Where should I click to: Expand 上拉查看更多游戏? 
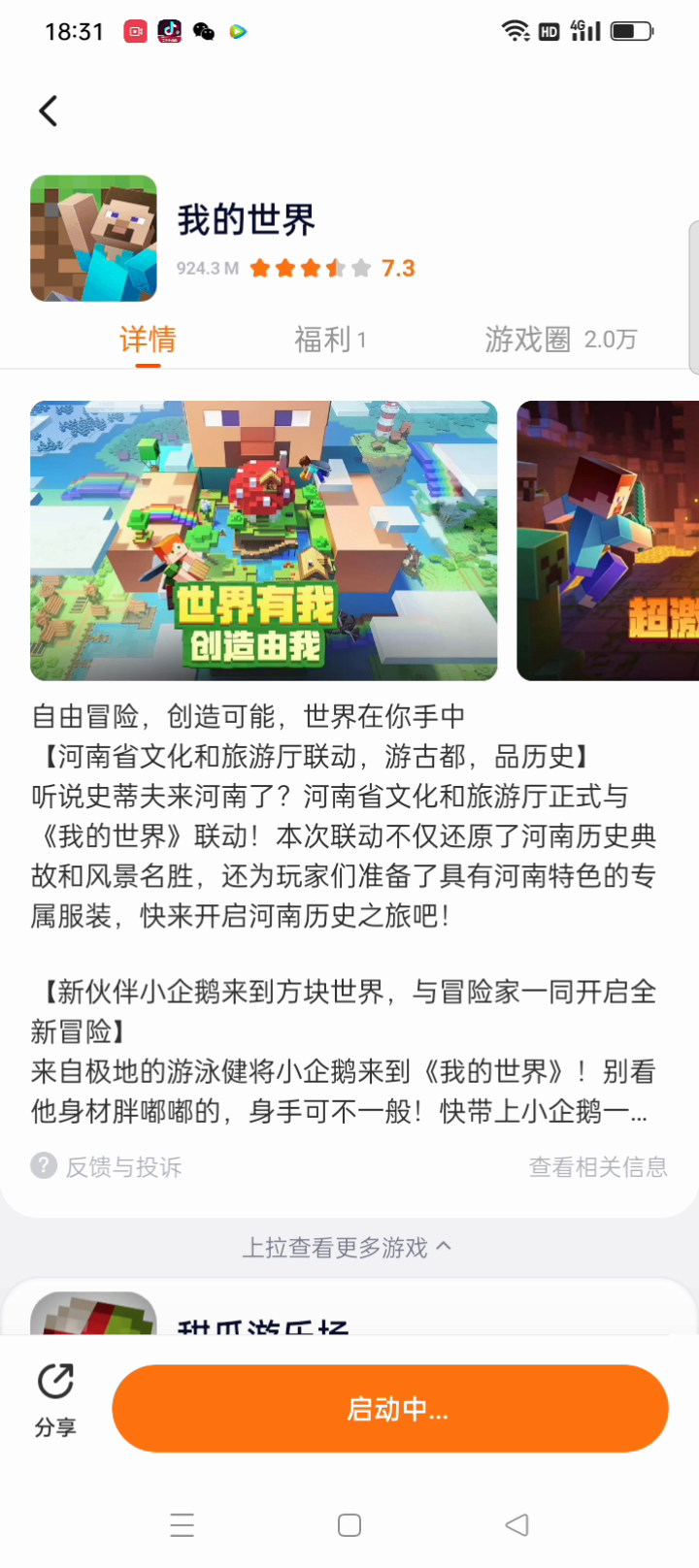click(x=347, y=1247)
